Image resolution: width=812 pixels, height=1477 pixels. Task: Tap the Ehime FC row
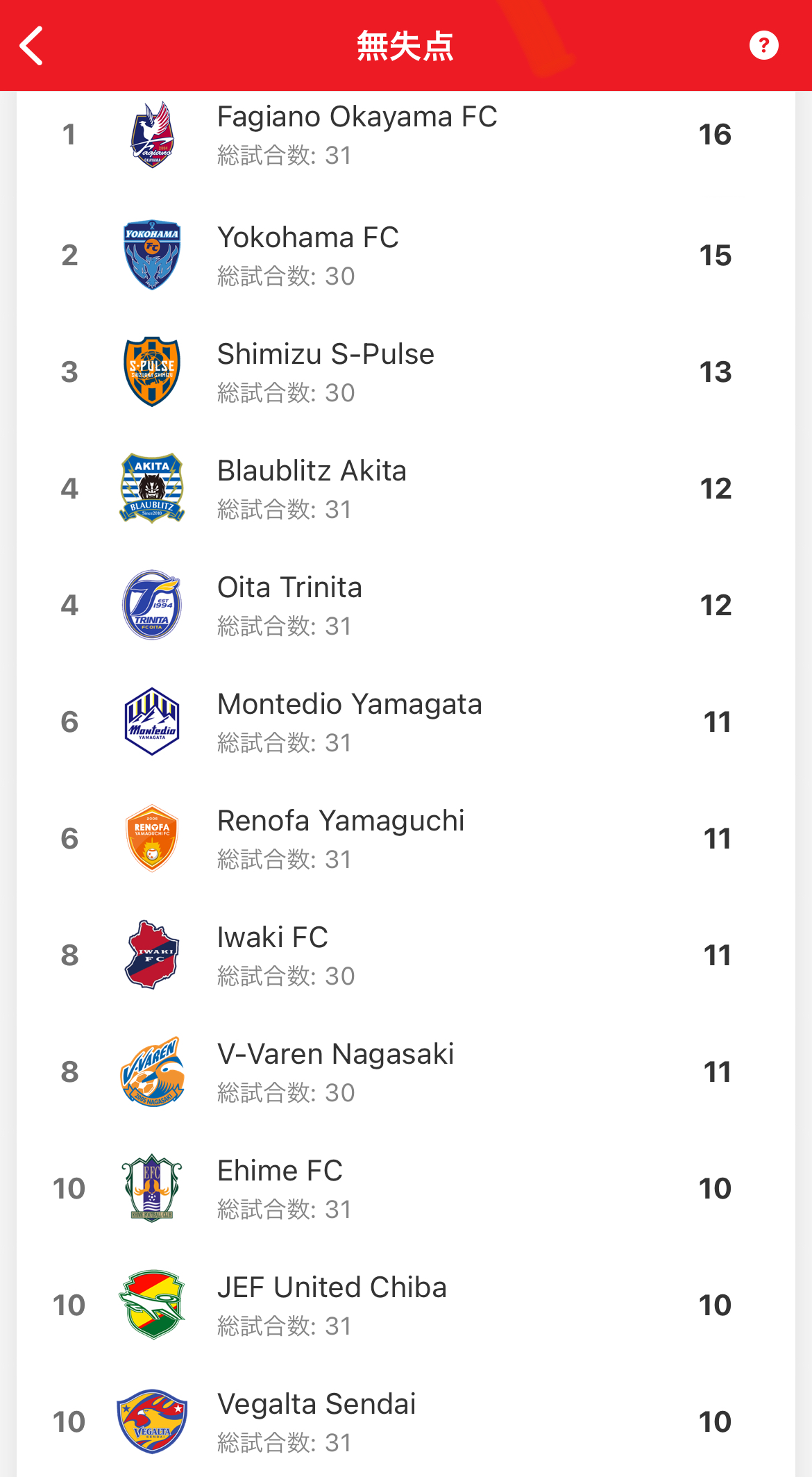click(406, 1189)
